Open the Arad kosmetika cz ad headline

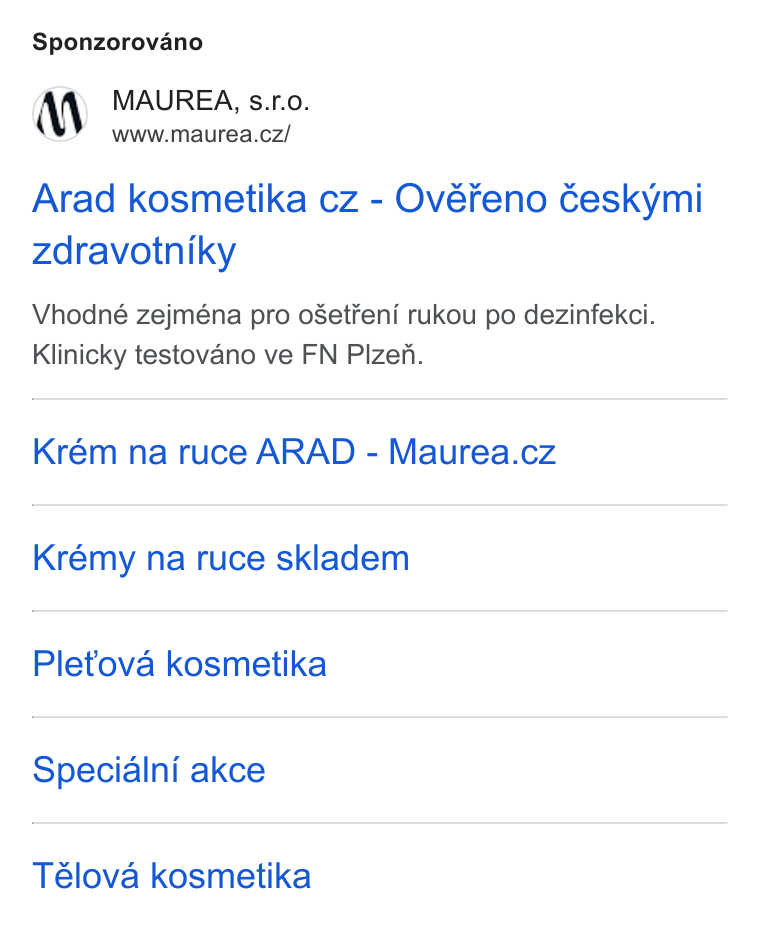tap(367, 224)
